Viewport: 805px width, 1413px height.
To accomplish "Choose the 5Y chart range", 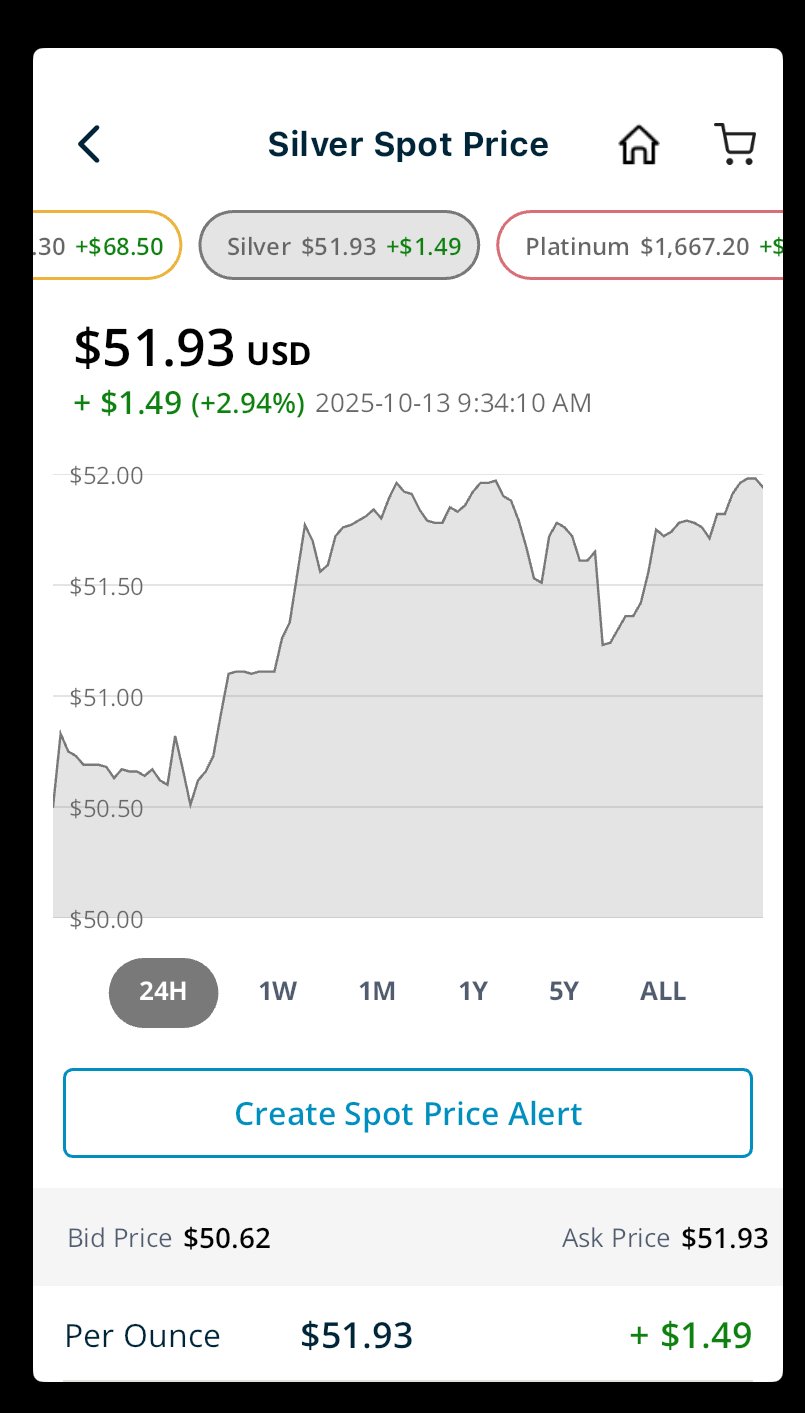I will (564, 992).
